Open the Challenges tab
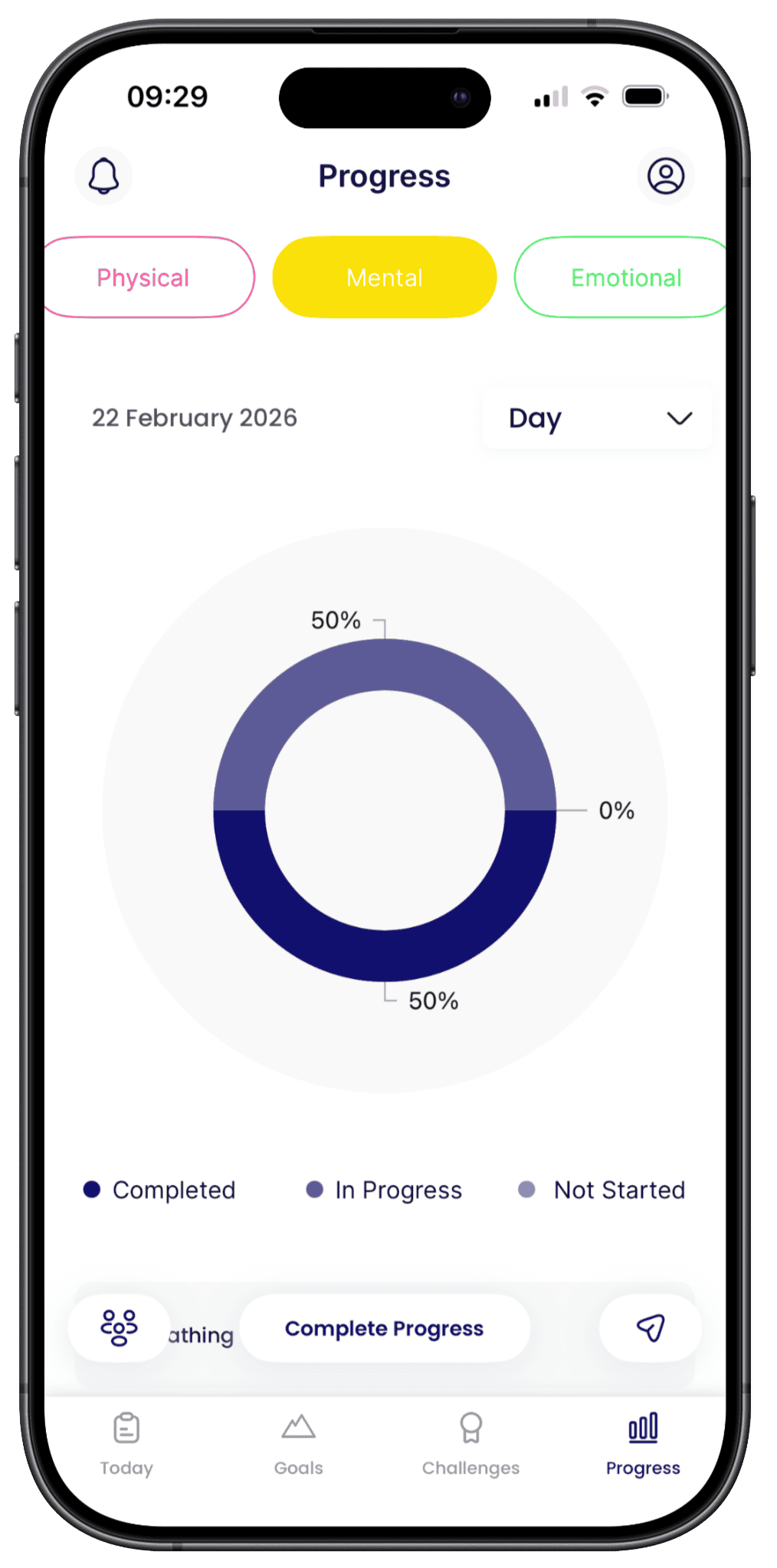 coord(470,1445)
